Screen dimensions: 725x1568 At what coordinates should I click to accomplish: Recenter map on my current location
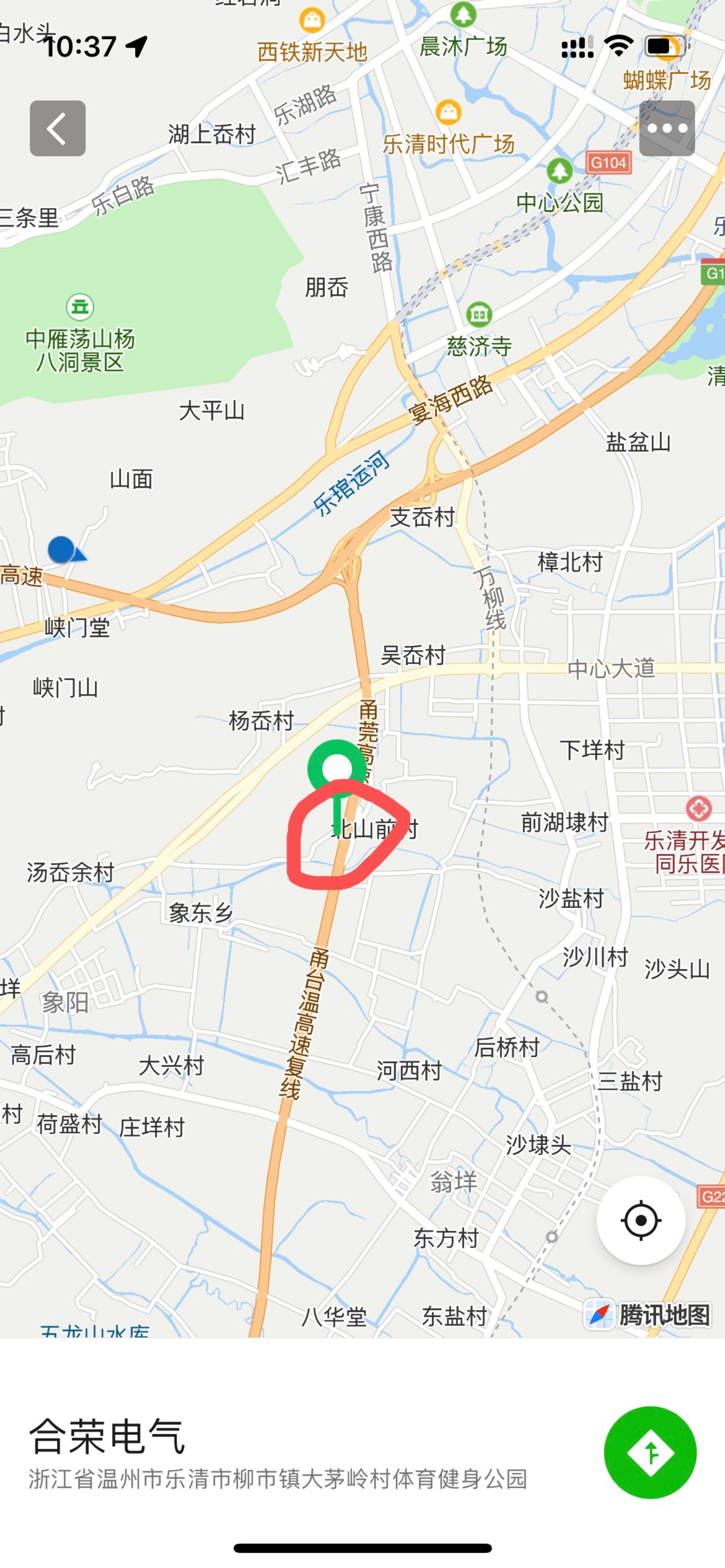(641, 1221)
